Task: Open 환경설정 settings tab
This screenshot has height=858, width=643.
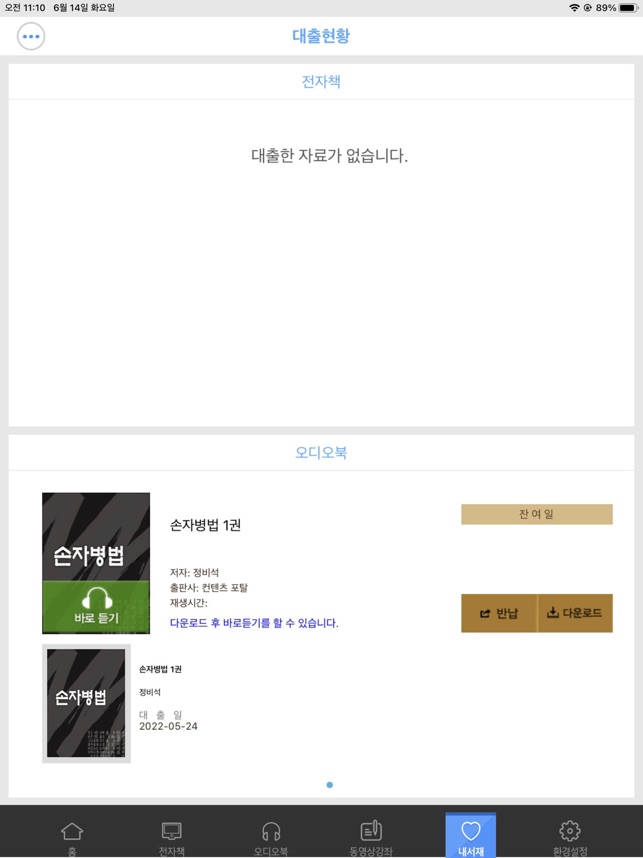Action: [570, 837]
